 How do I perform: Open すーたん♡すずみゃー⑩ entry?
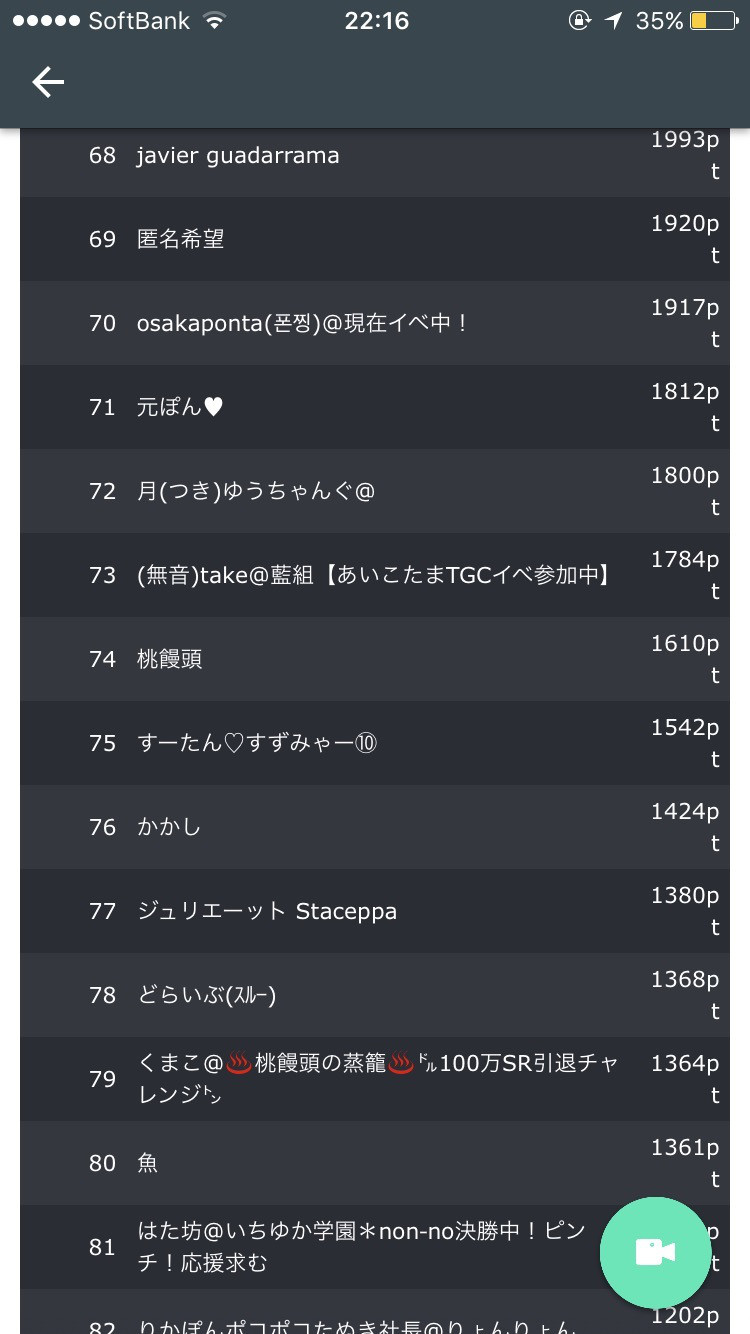coord(375,743)
